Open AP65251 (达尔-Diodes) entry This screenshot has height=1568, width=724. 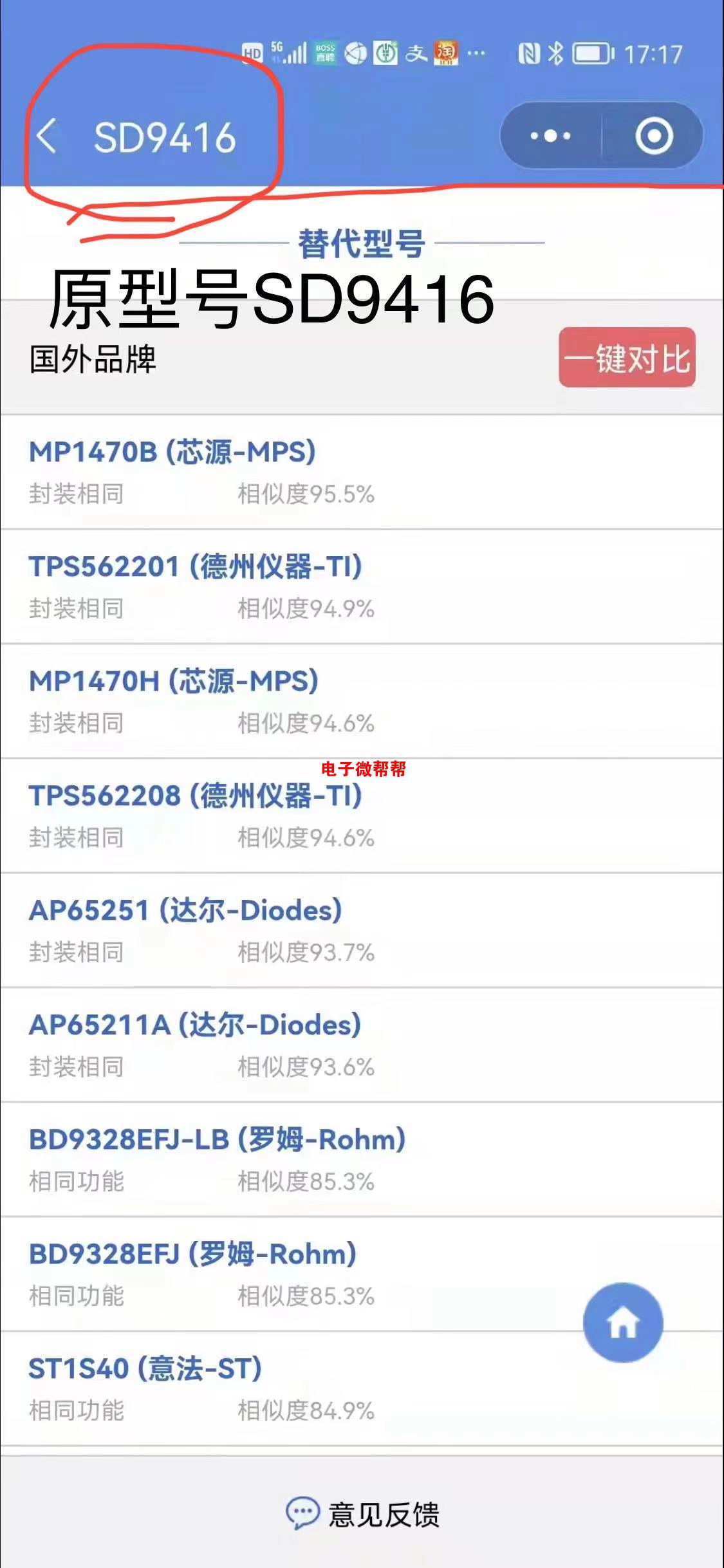coord(185,911)
